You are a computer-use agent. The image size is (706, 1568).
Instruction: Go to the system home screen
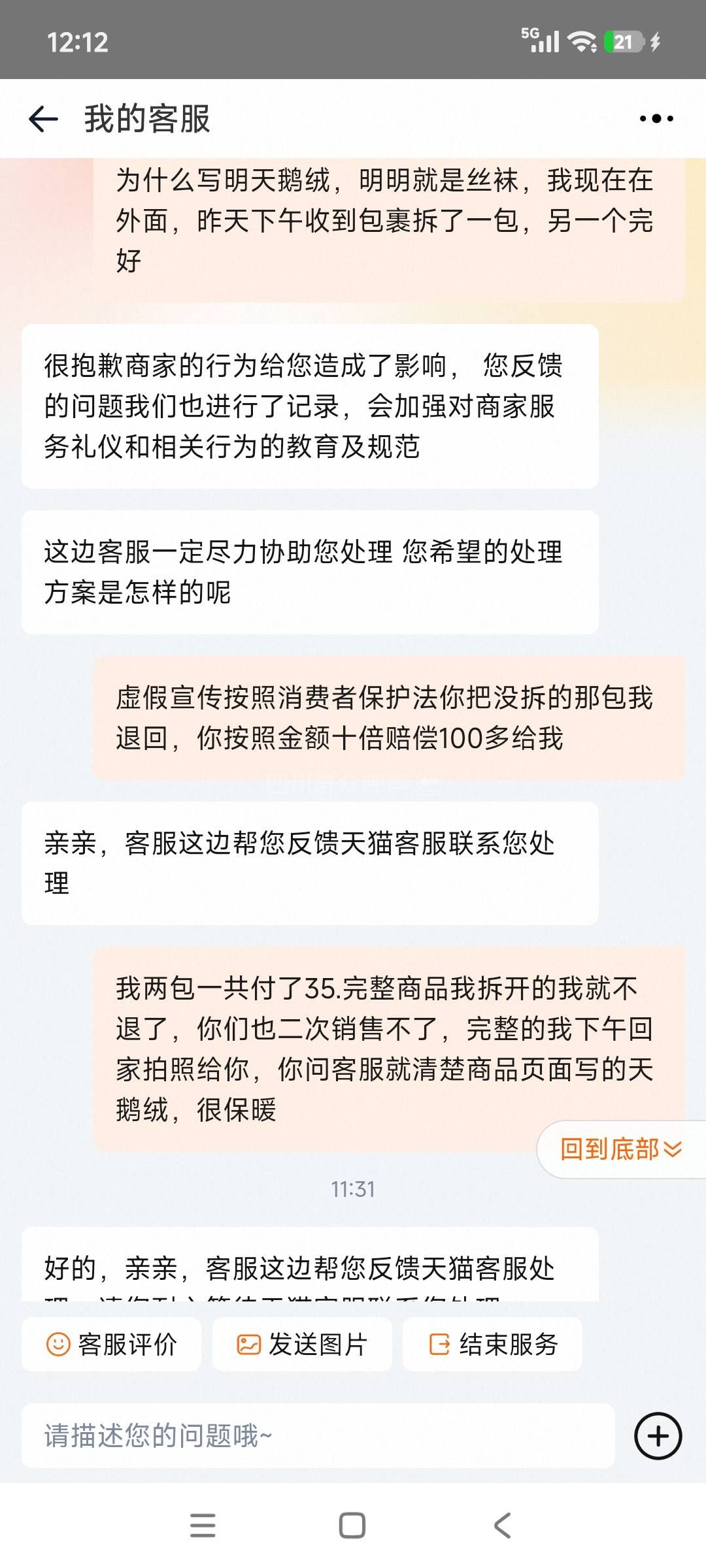point(352,1526)
